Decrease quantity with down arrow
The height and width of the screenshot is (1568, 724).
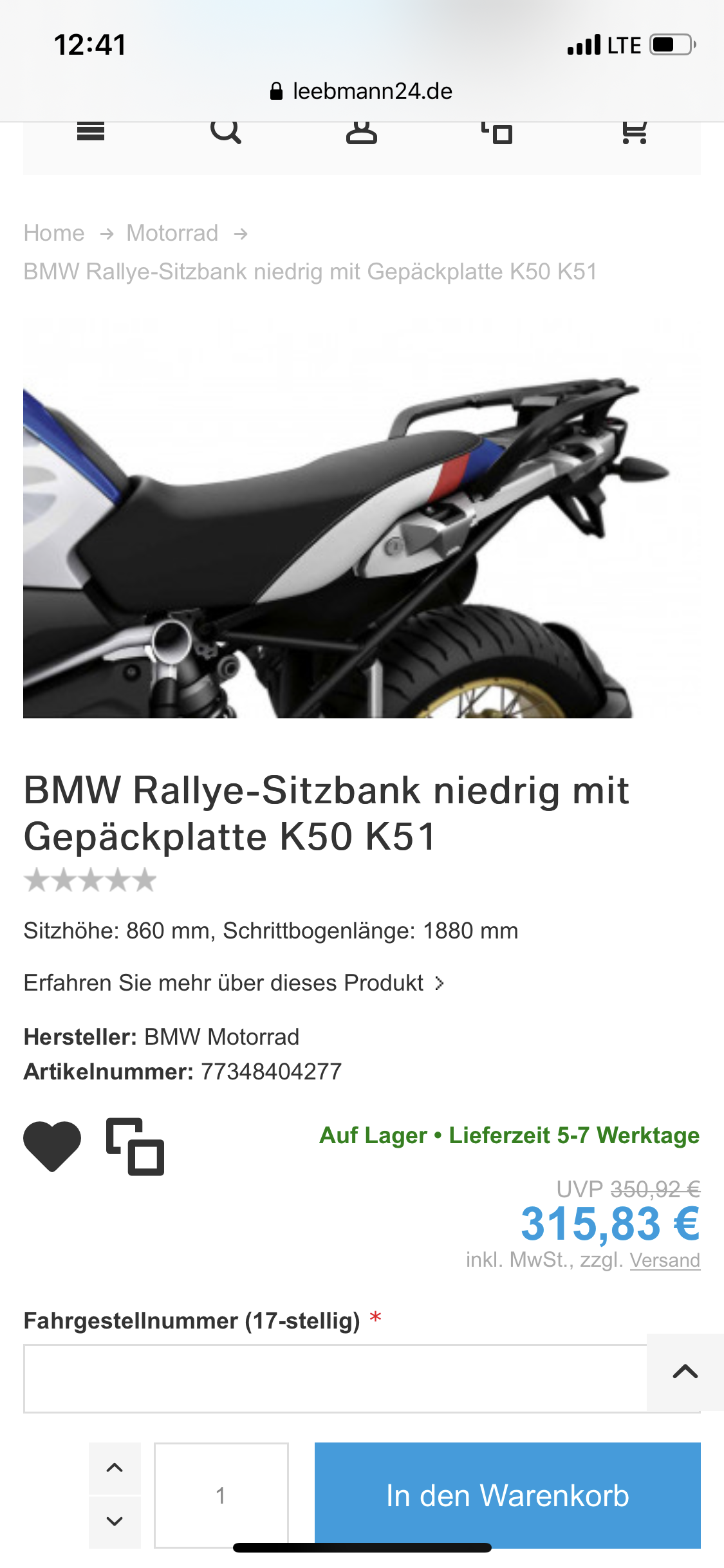pos(115,1521)
